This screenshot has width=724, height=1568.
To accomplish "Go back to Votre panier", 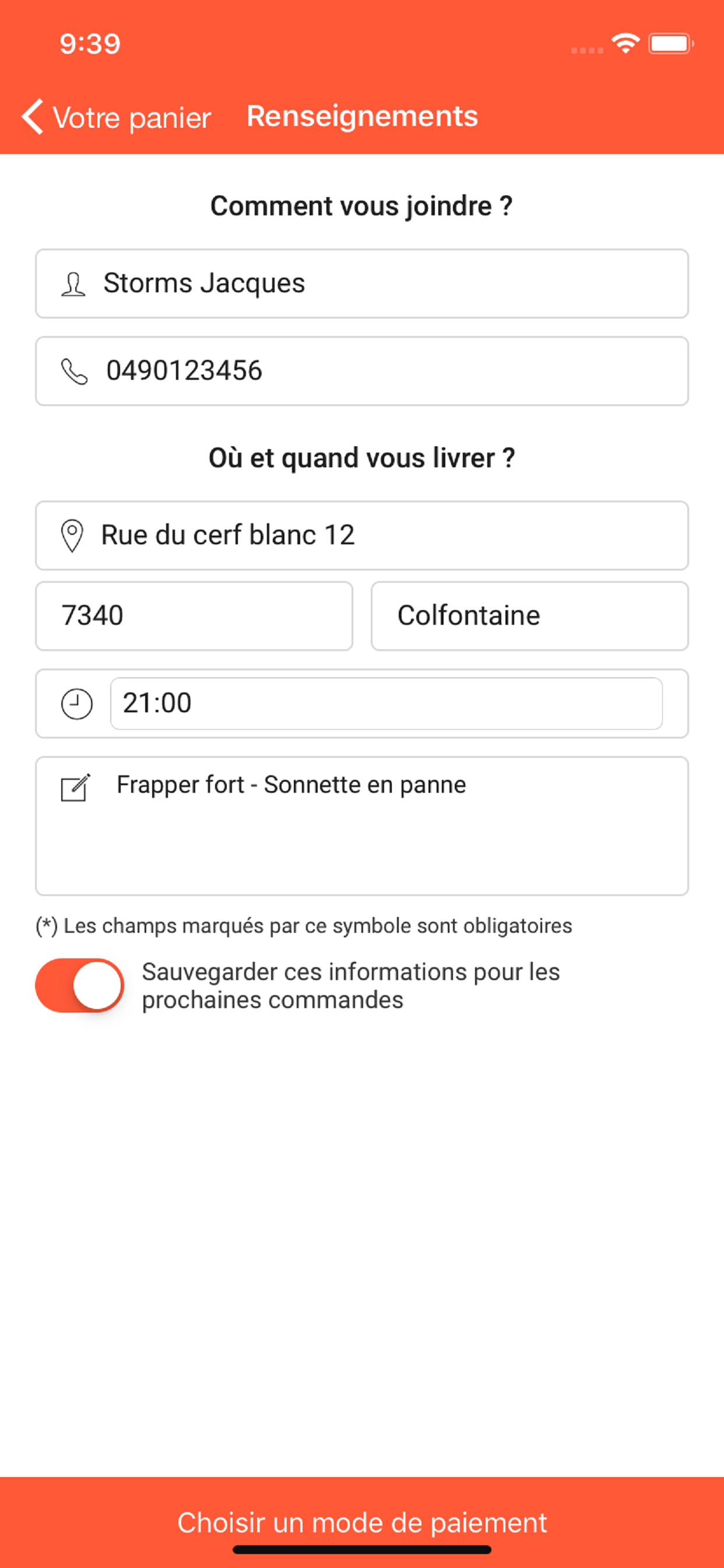I will click(x=116, y=117).
